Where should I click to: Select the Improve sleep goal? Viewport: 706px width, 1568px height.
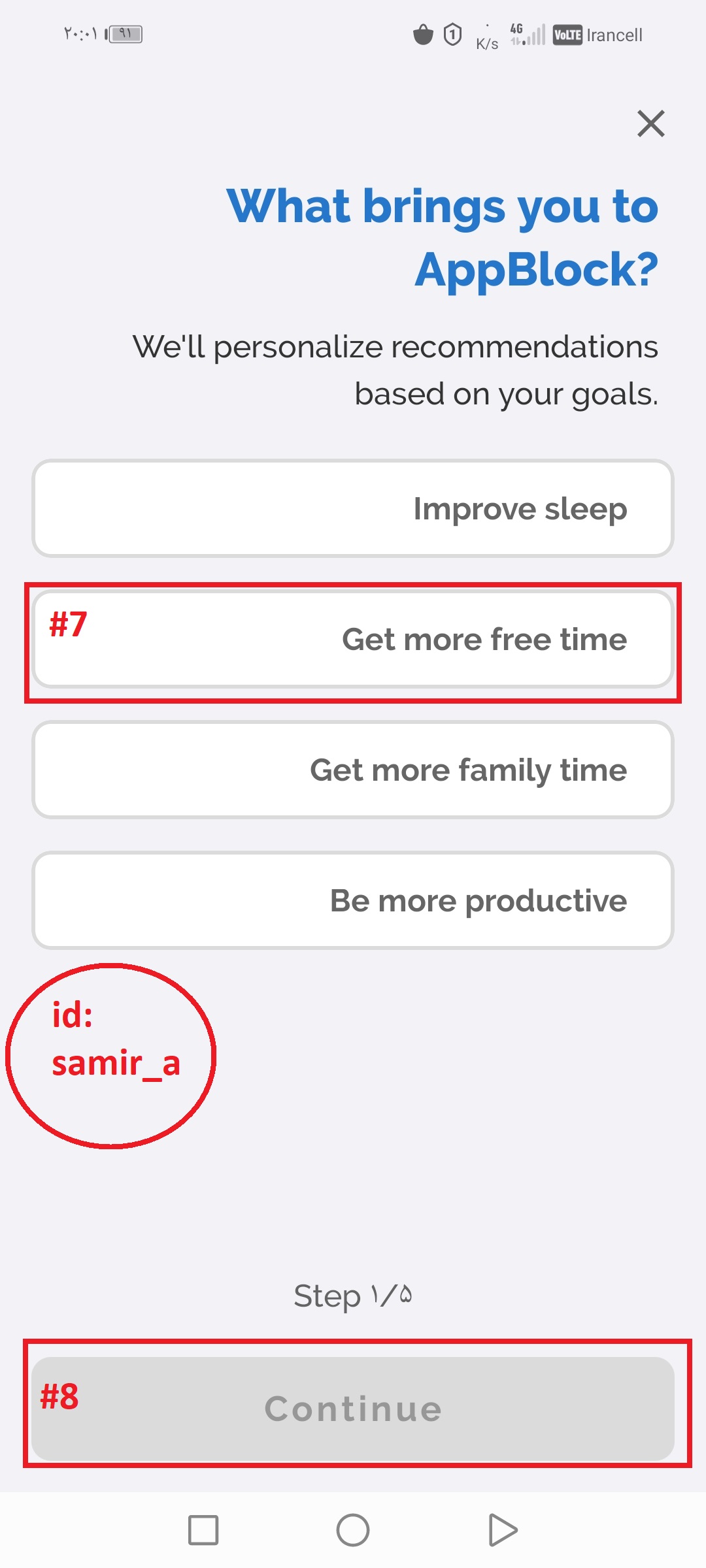pyautogui.click(x=353, y=508)
